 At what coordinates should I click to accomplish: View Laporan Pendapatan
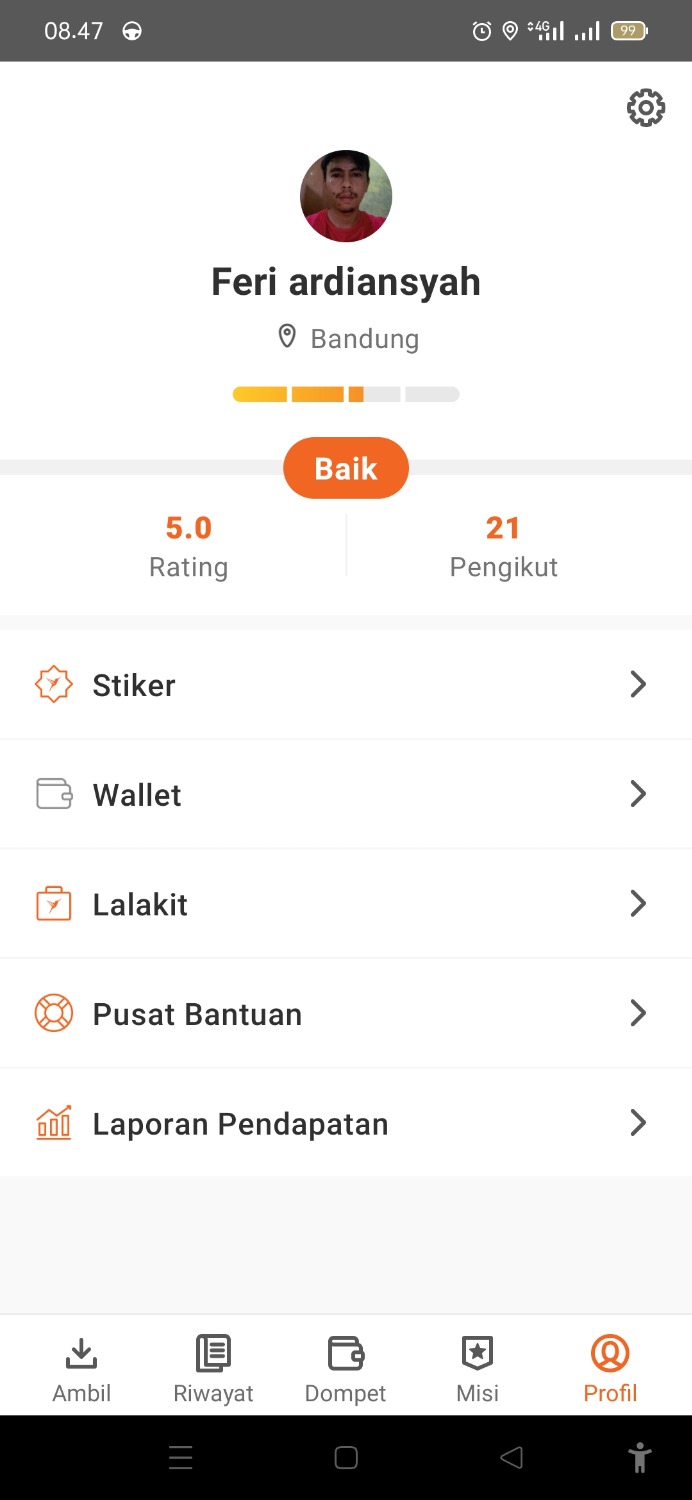(346, 1124)
